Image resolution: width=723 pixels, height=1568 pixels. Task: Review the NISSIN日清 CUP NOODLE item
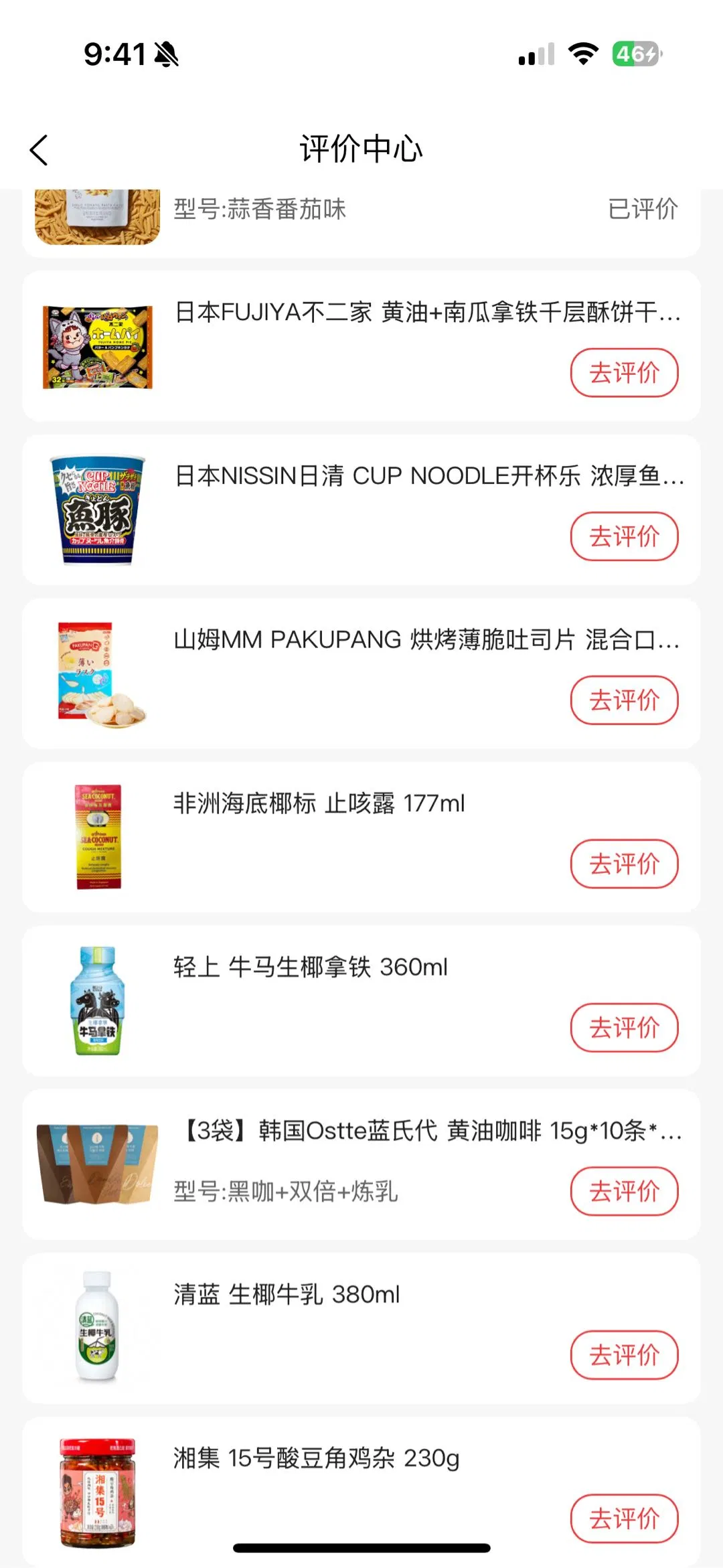(624, 536)
